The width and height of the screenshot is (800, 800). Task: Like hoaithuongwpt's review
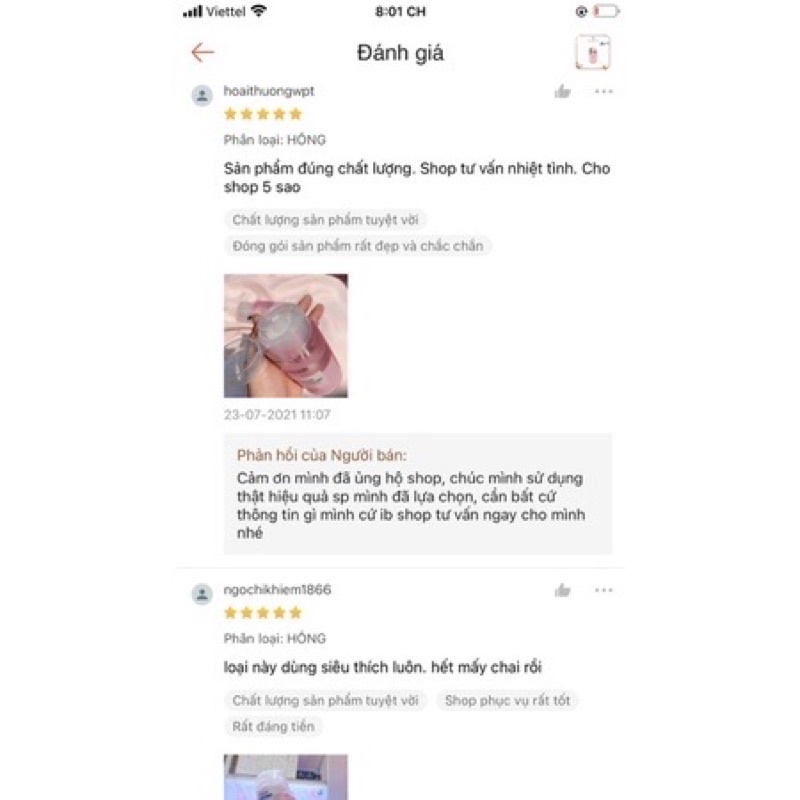pyautogui.click(x=562, y=92)
